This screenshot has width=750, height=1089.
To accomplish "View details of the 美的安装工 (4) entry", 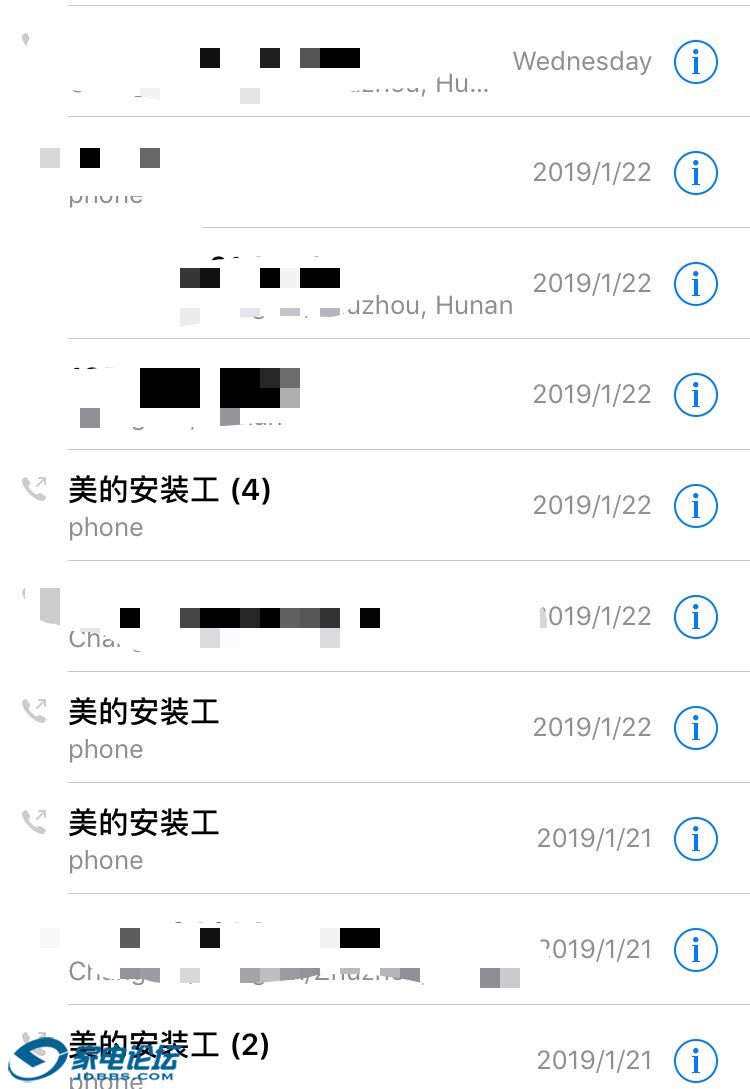I will click(696, 505).
